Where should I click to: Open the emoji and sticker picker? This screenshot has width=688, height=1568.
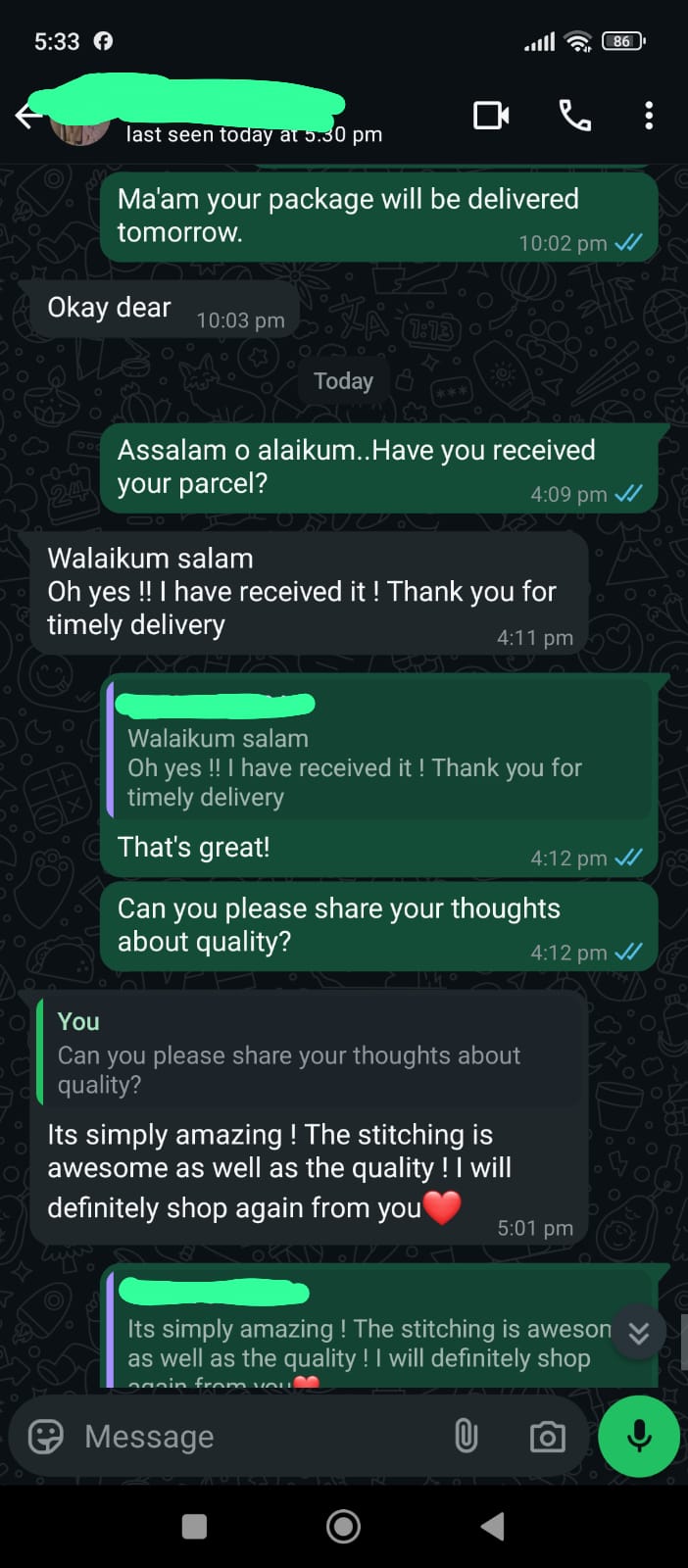(x=46, y=1437)
